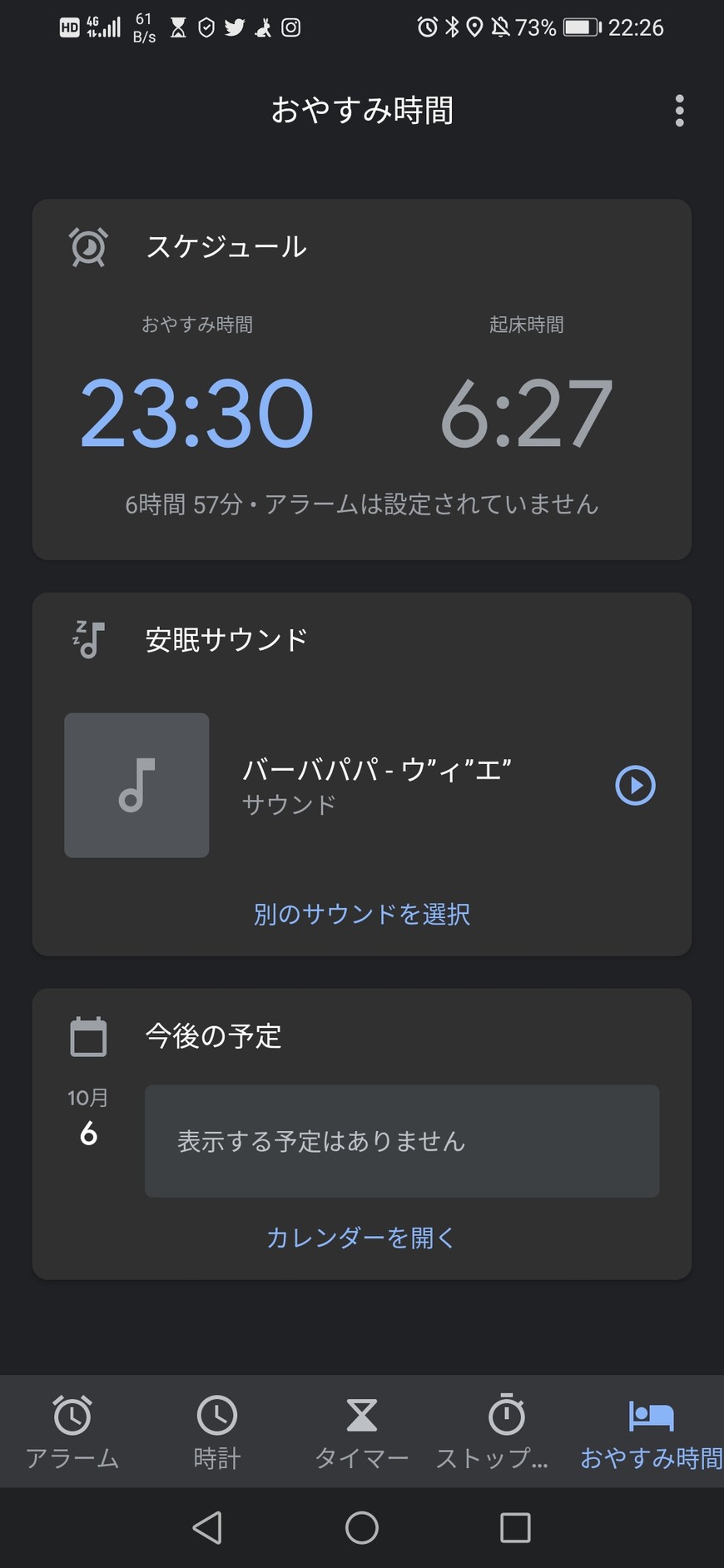Screen dimensions: 724x1568
Task: Switch to the ストップウォッチ tab
Action: tap(506, 1432)
